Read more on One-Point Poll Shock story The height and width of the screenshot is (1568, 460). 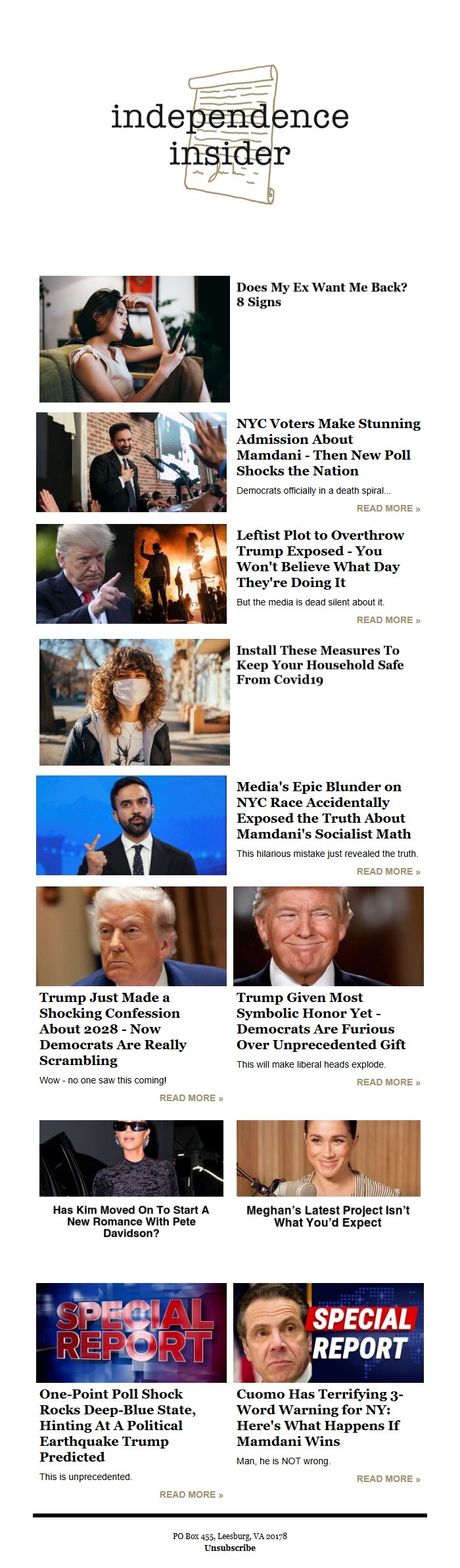click(191, 1494)
